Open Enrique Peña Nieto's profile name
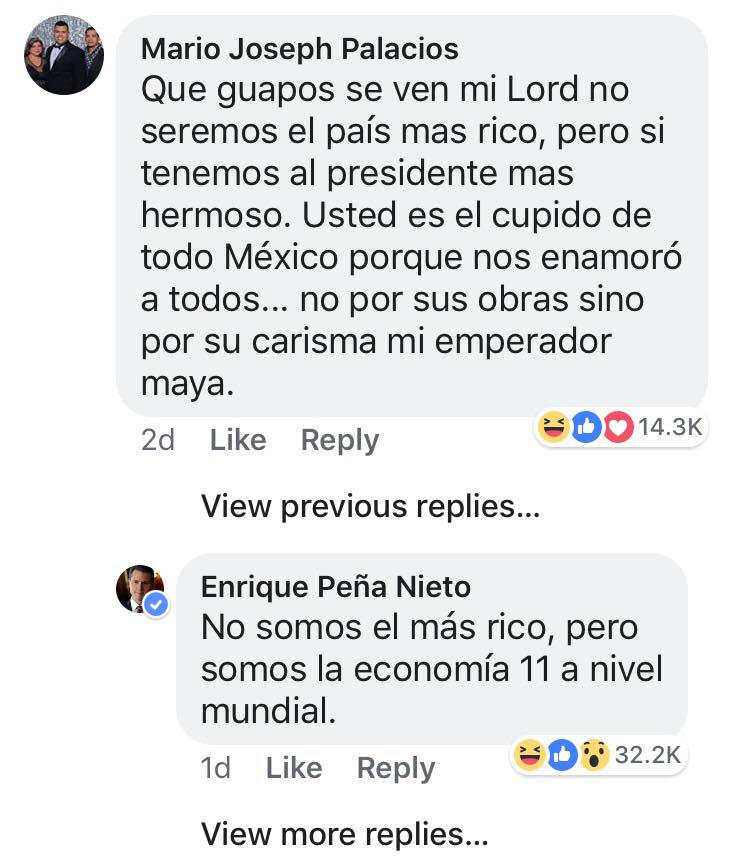The width and height of the screenshot is (750, 857). (336, 585)
